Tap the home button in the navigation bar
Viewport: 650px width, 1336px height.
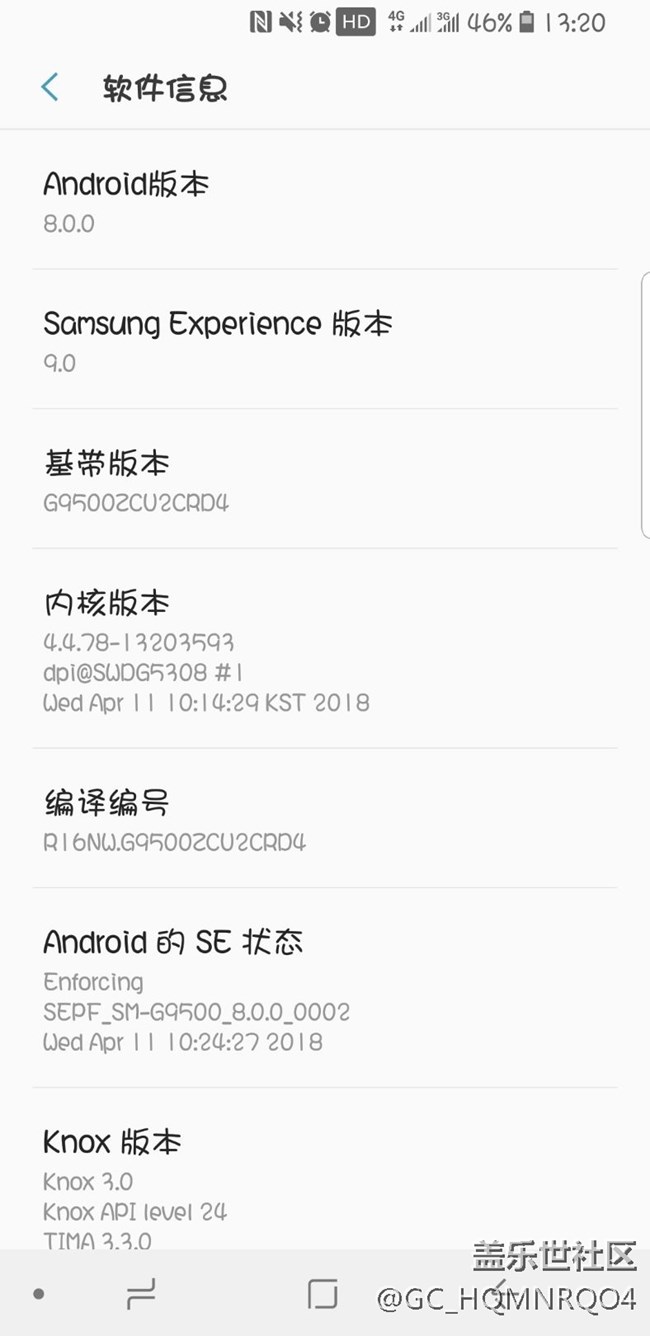pos(322,1294)
